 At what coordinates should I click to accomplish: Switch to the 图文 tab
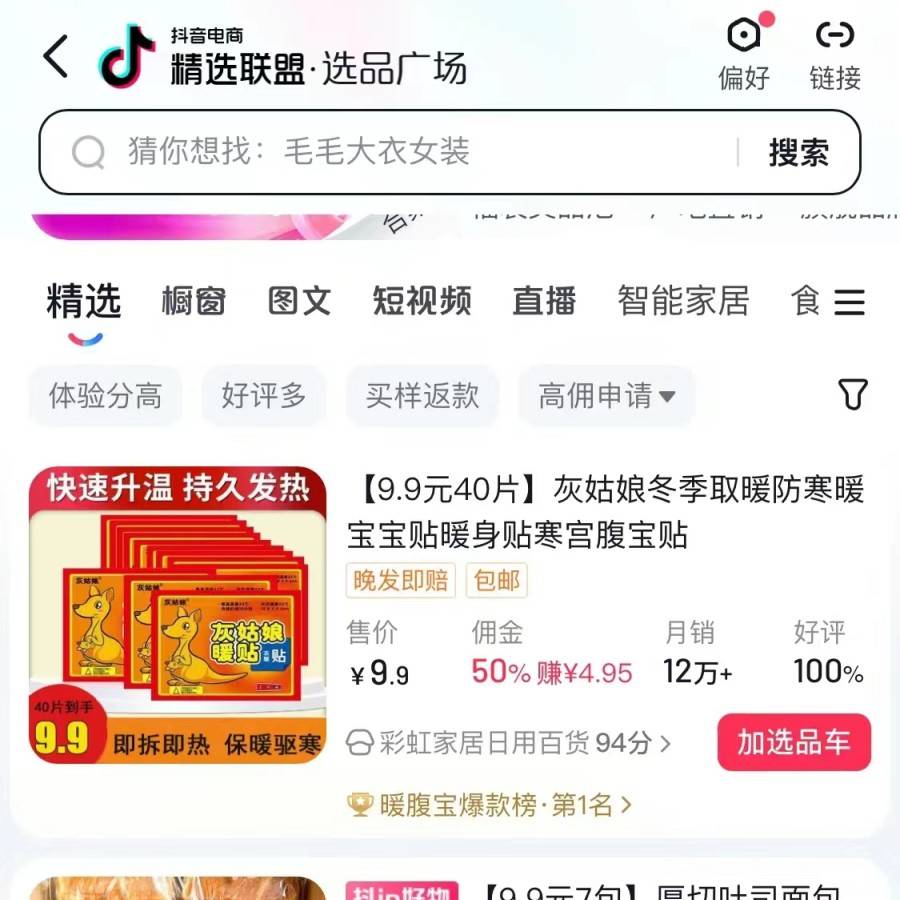pos(299,301)
